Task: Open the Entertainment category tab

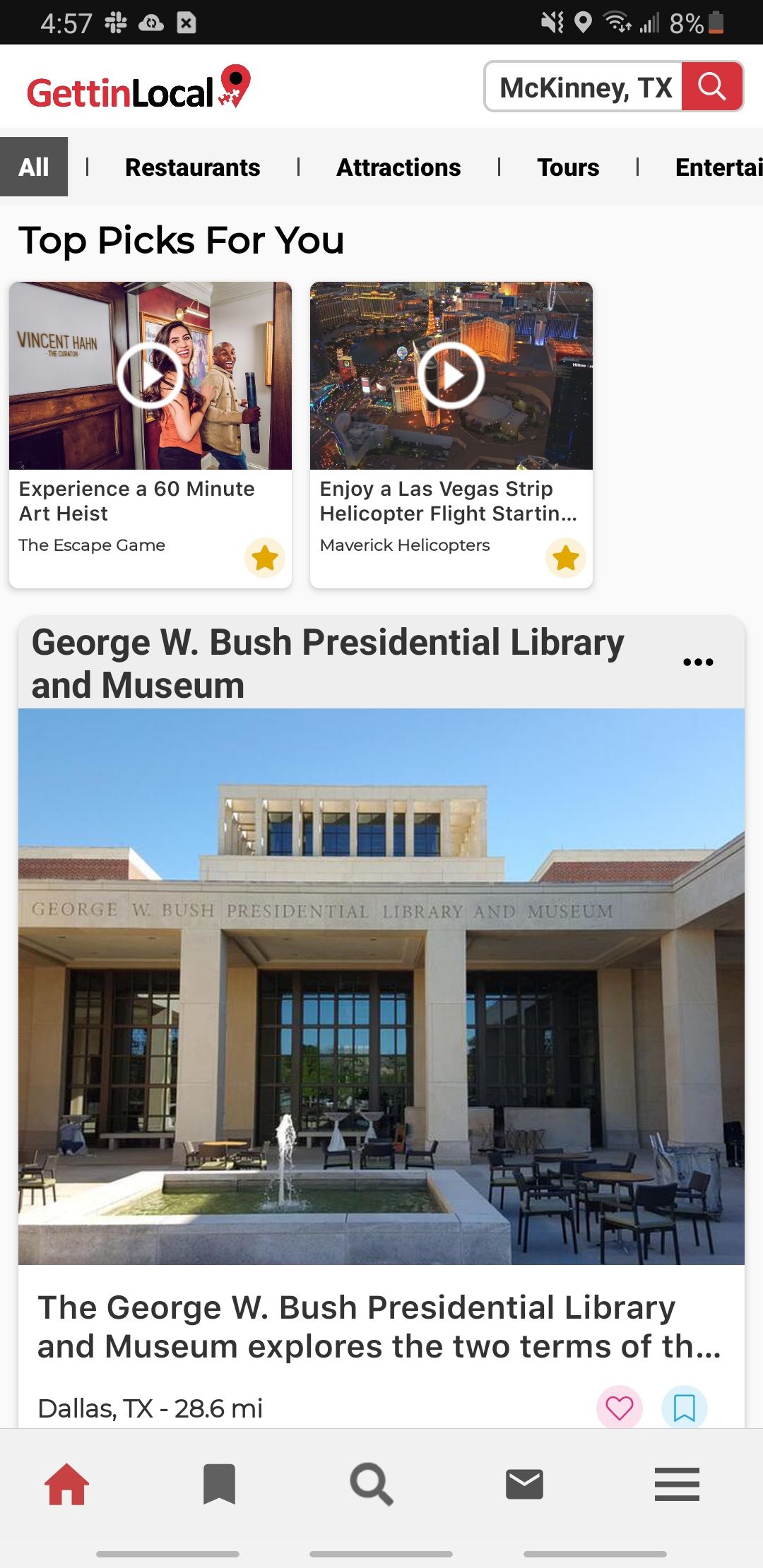Action: coord(718,167)
